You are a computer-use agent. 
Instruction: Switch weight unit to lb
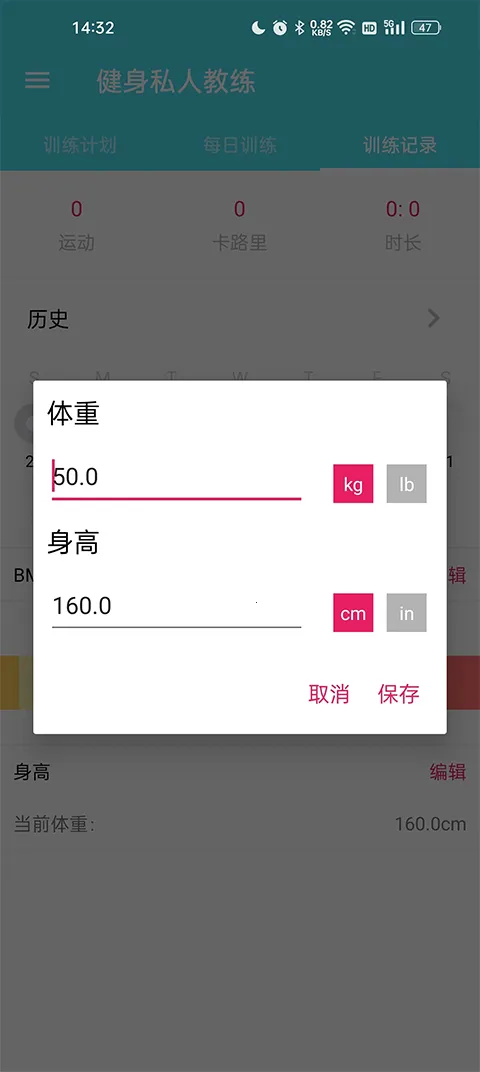406,484
